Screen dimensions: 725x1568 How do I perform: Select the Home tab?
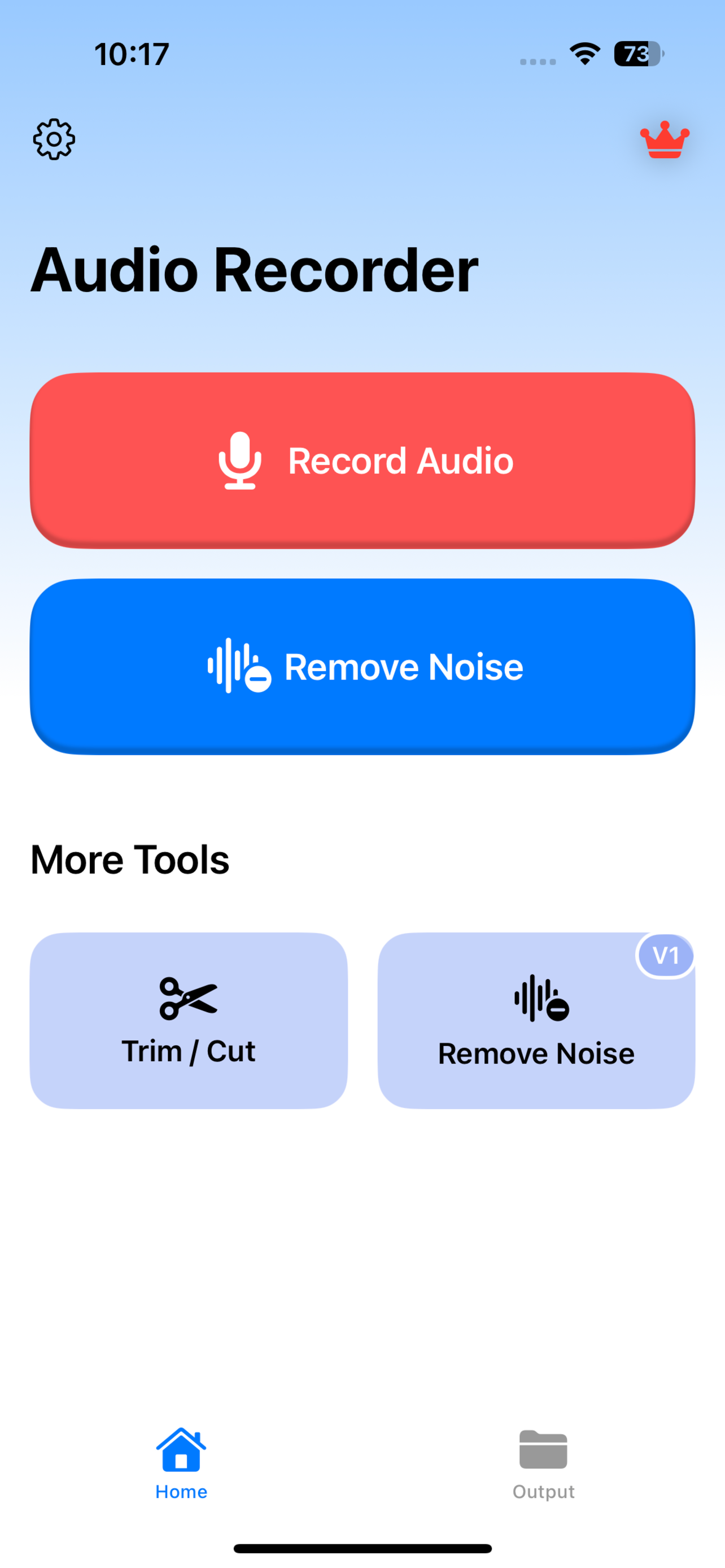180,1473
